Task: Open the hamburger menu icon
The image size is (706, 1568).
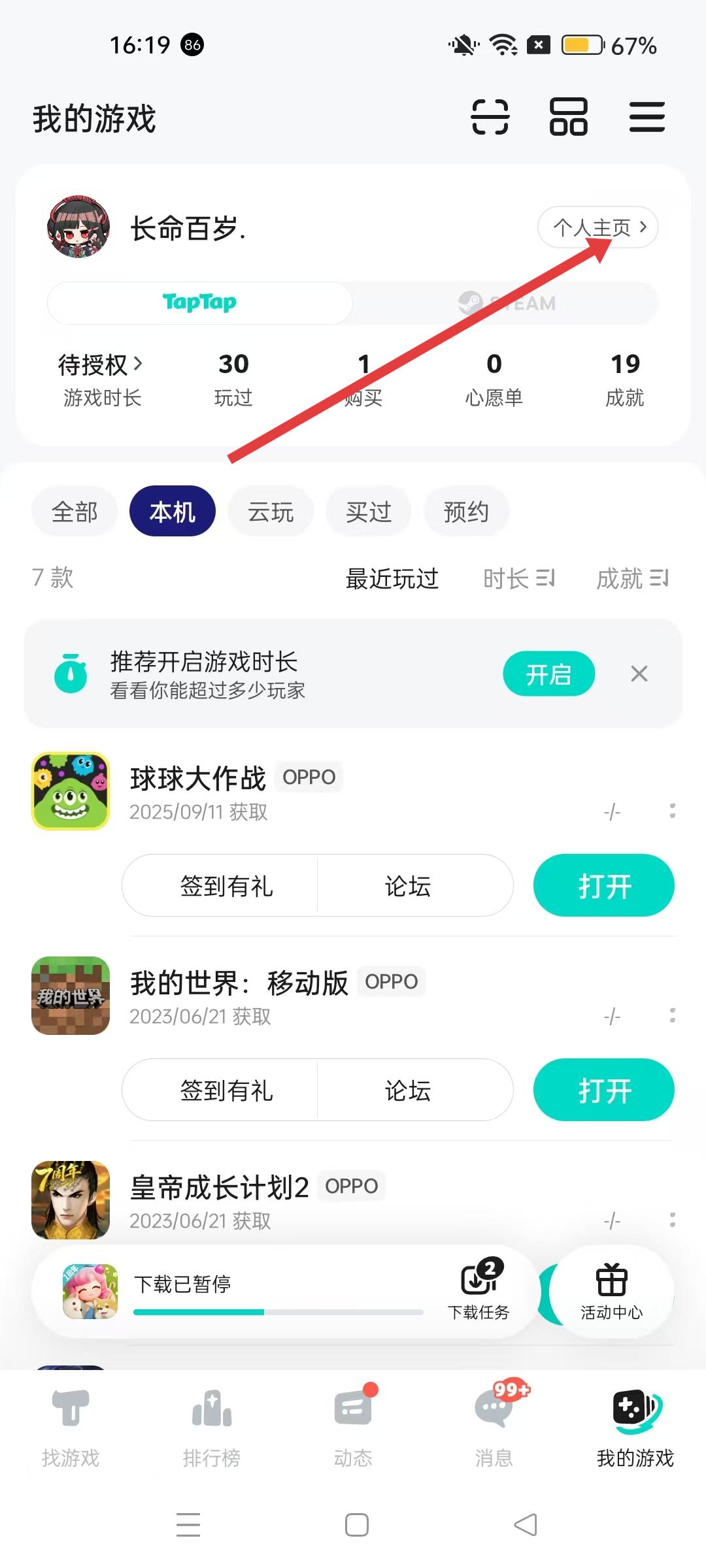Action: tap(647, 118)
